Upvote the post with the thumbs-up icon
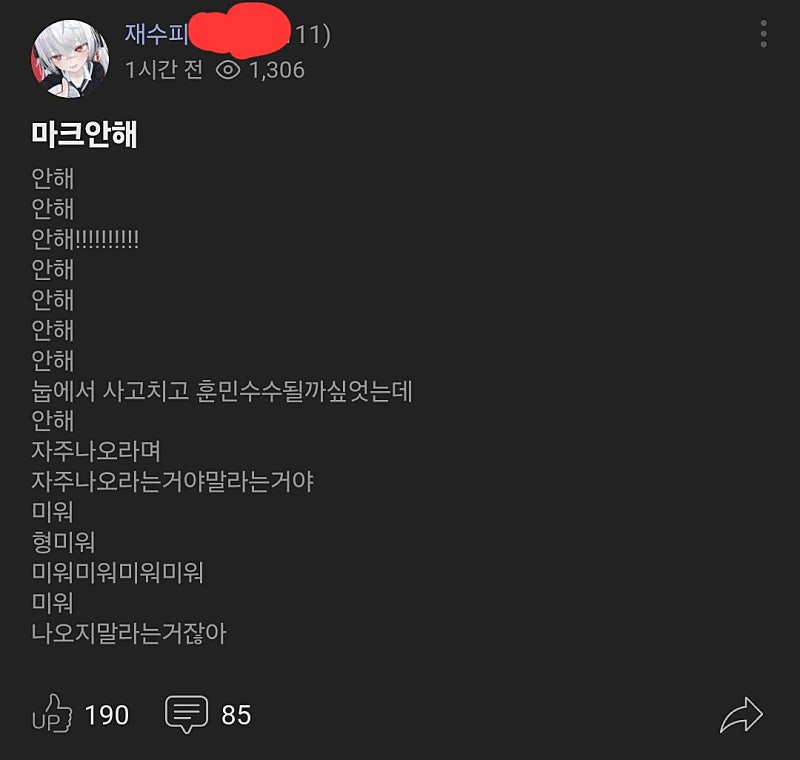 click(x=53, y=714)
